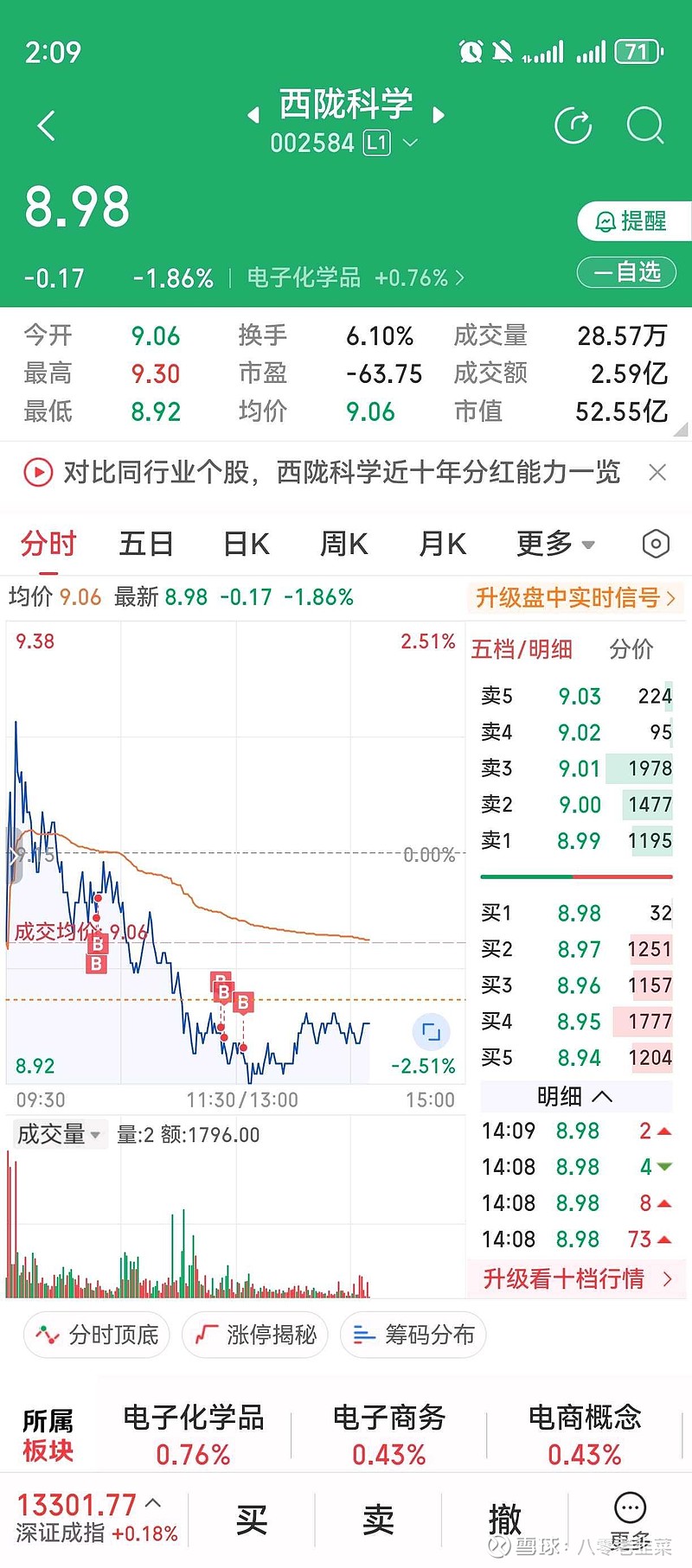Open the 分时顶底 tool

tap(95, 1335)
